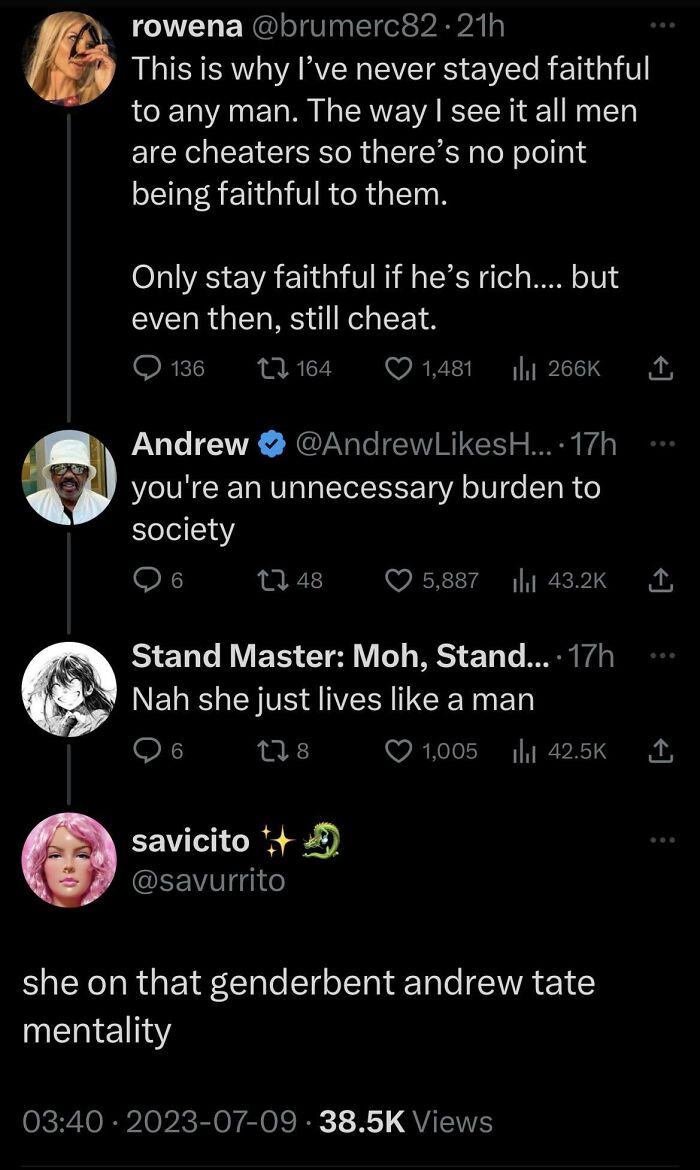The image size is (700, 1170).
Task: View Andrew's profile avatar
Action: (x=70, y=478)
